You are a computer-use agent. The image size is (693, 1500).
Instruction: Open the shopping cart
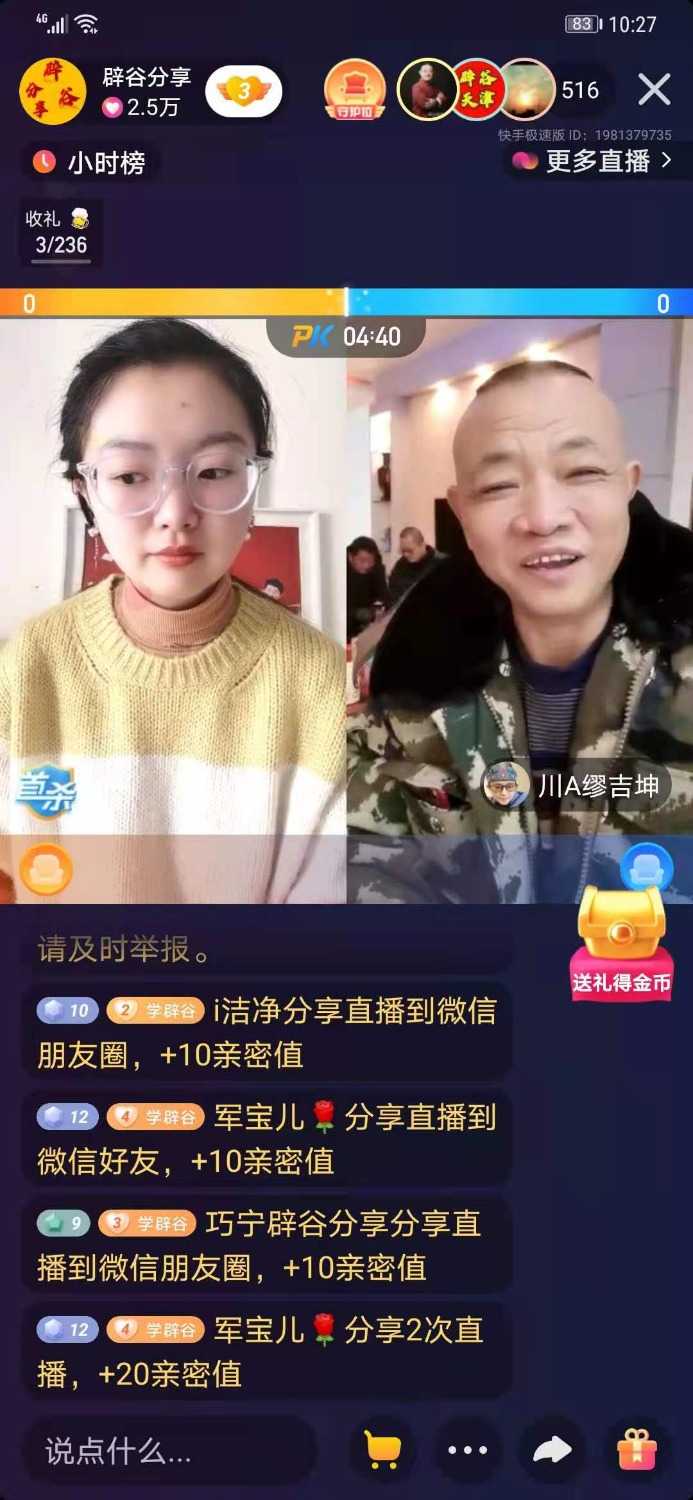[x=382, y=1450]
